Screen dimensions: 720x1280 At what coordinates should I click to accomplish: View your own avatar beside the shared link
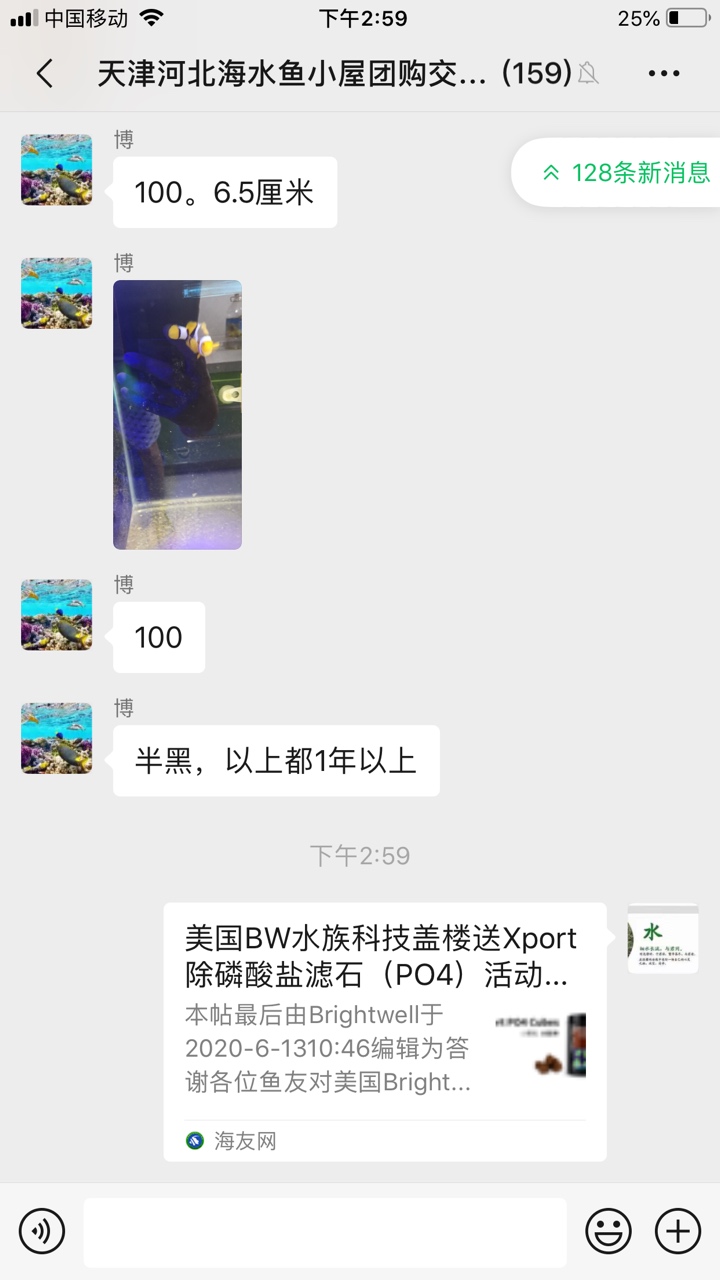tap(663, 938)
